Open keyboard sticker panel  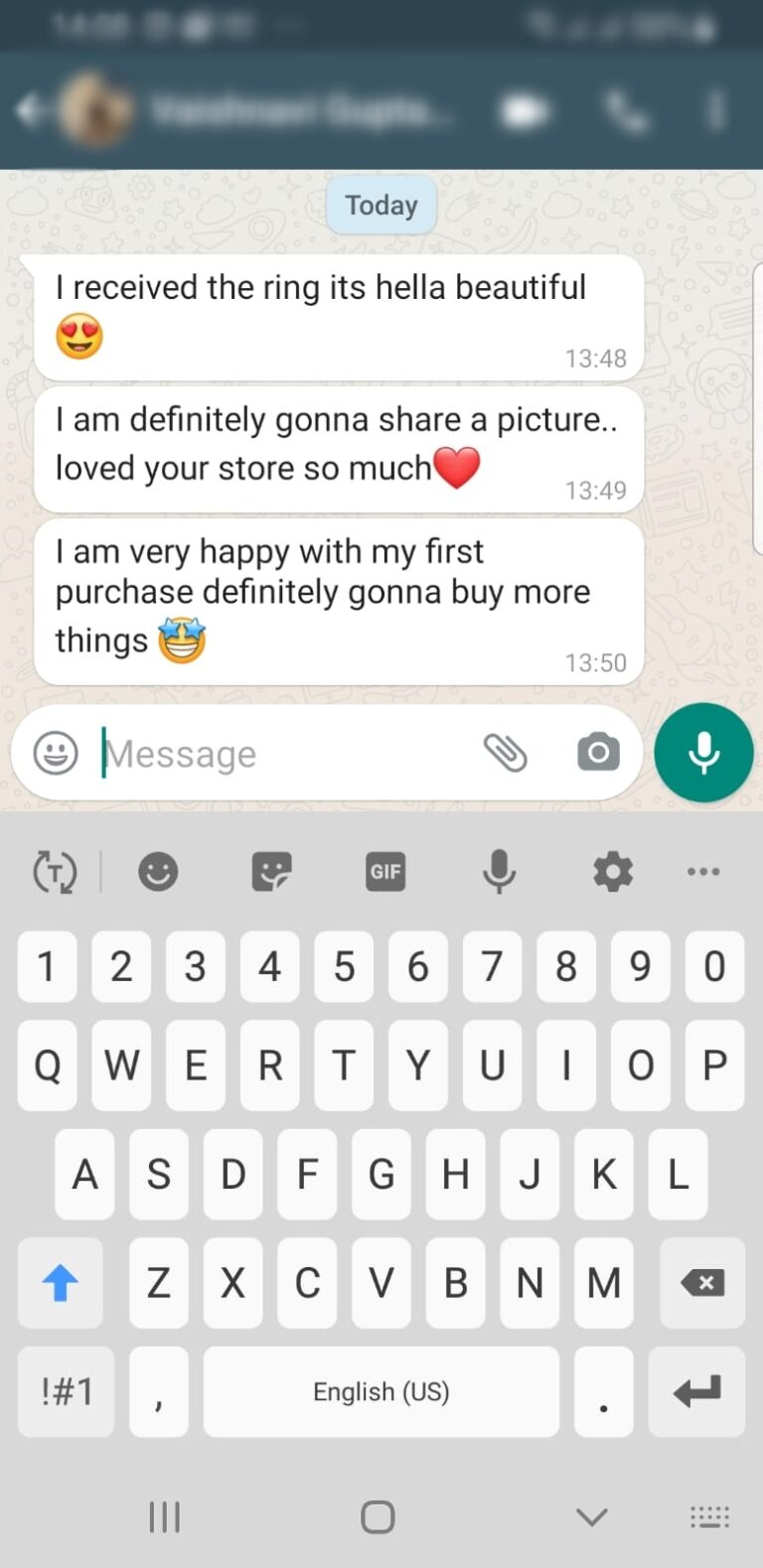(x=271, y=872)
